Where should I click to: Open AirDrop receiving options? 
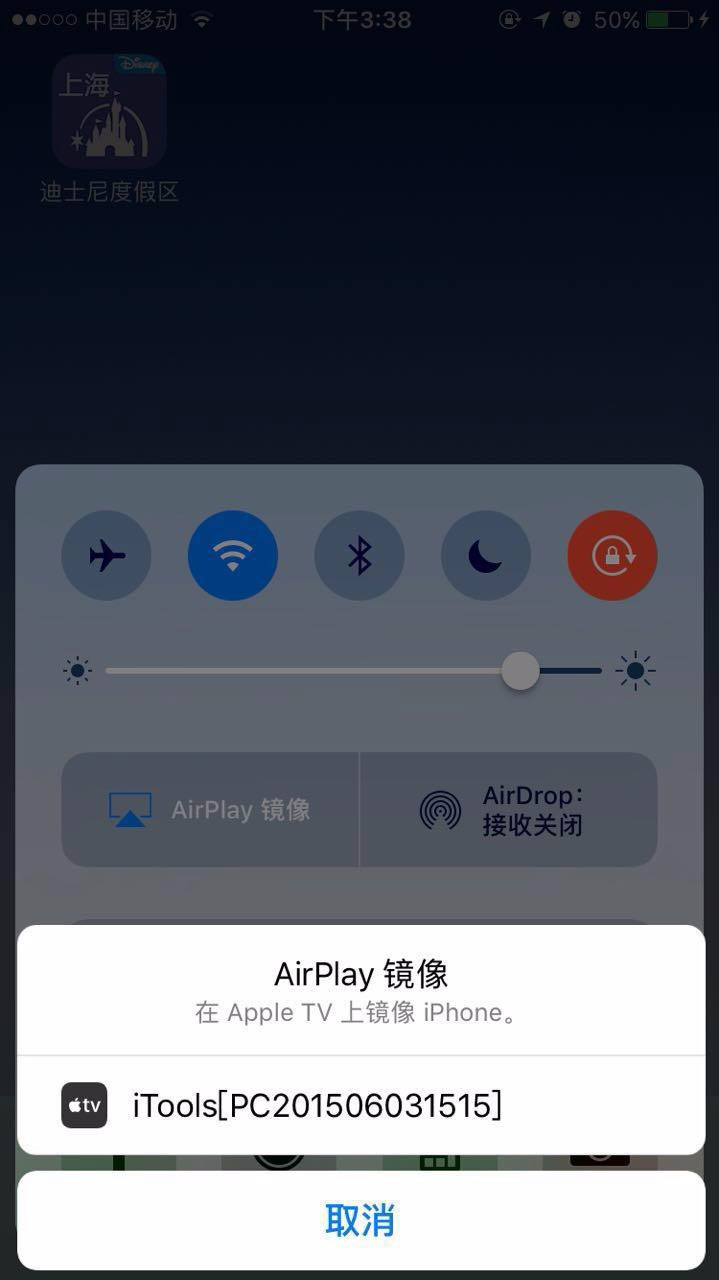point(508,809)
